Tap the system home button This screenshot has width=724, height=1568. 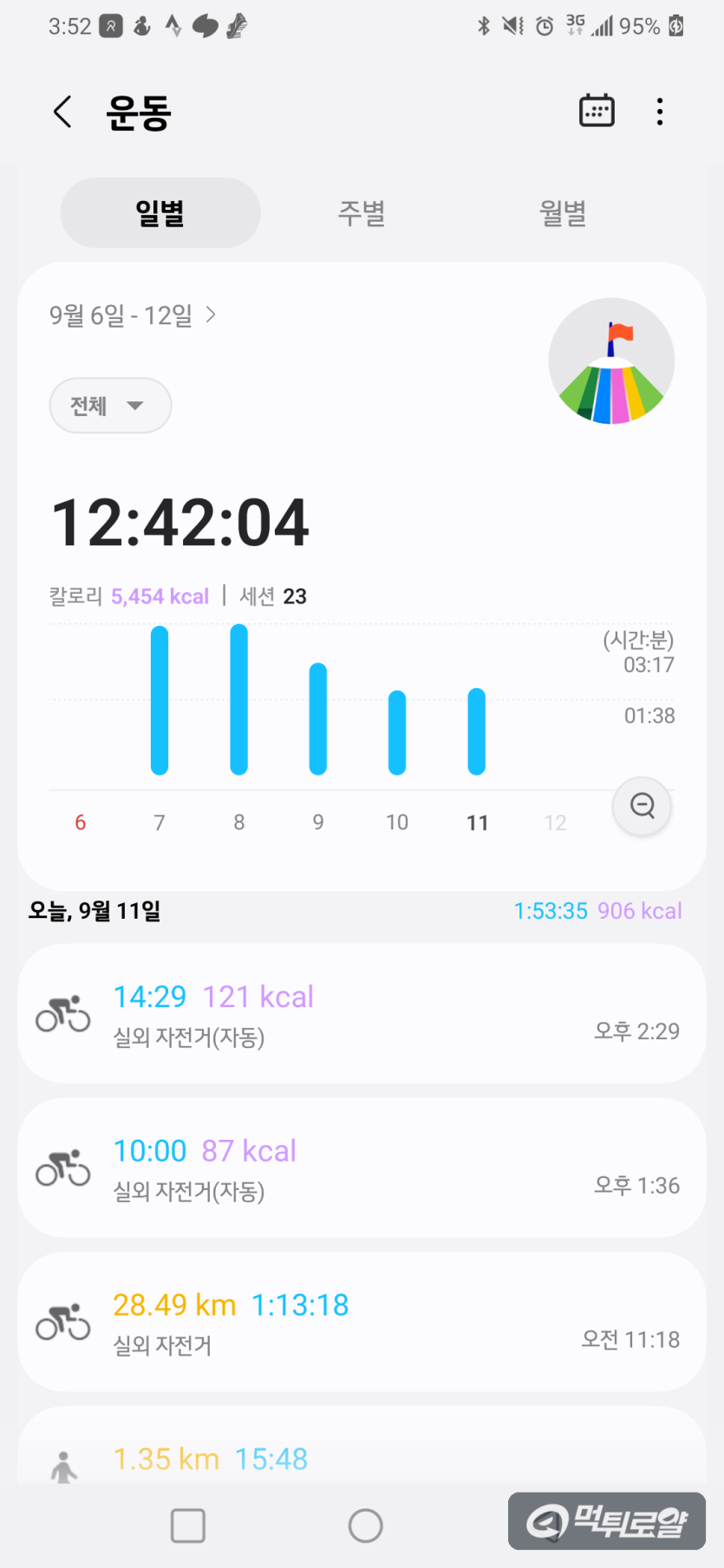point(365,1526)
